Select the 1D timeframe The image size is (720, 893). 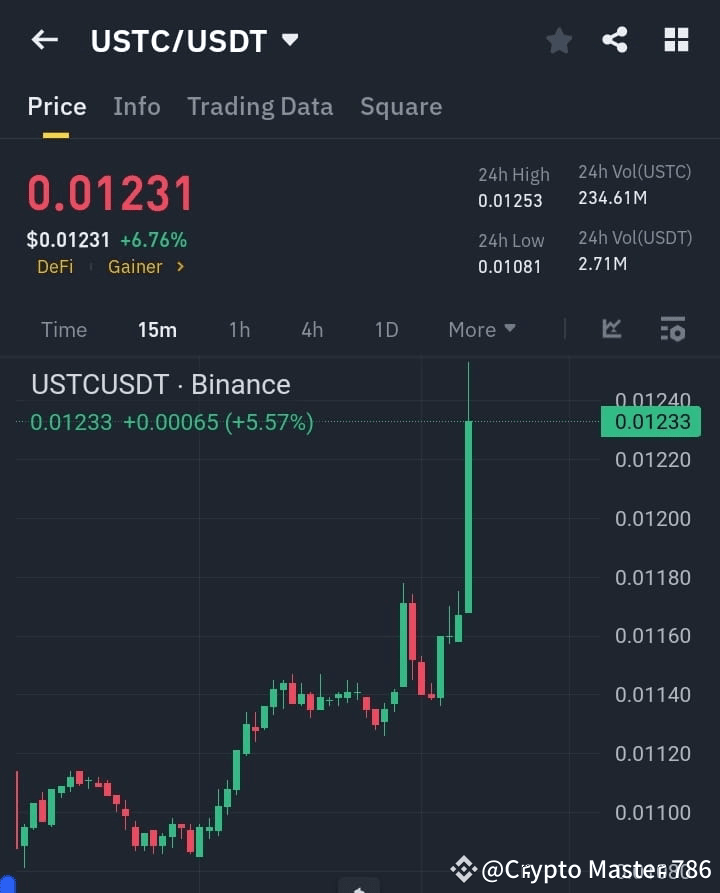(386, 329)
